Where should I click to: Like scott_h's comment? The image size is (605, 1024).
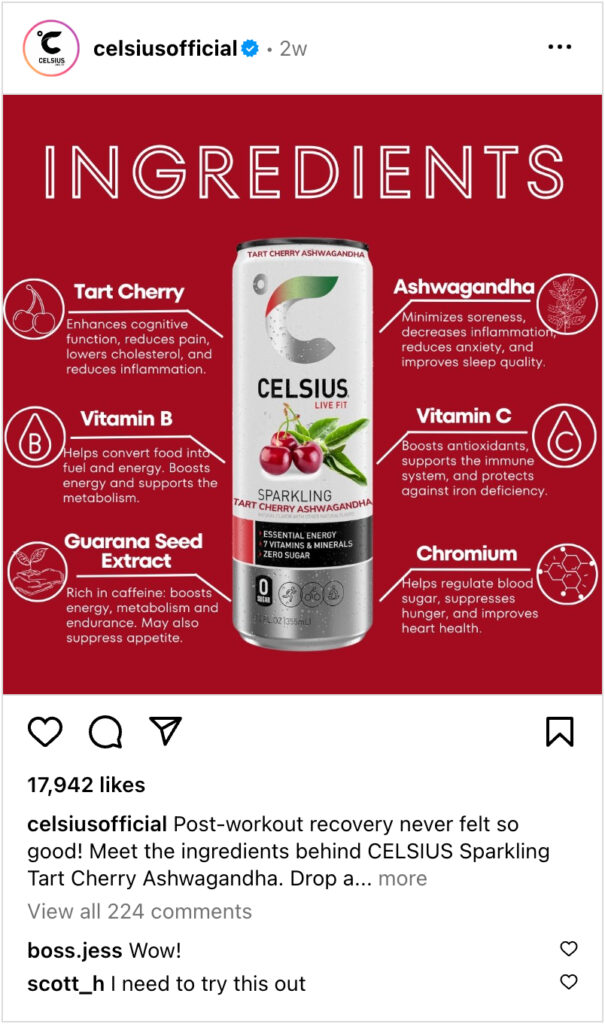[x=568, y=983]
